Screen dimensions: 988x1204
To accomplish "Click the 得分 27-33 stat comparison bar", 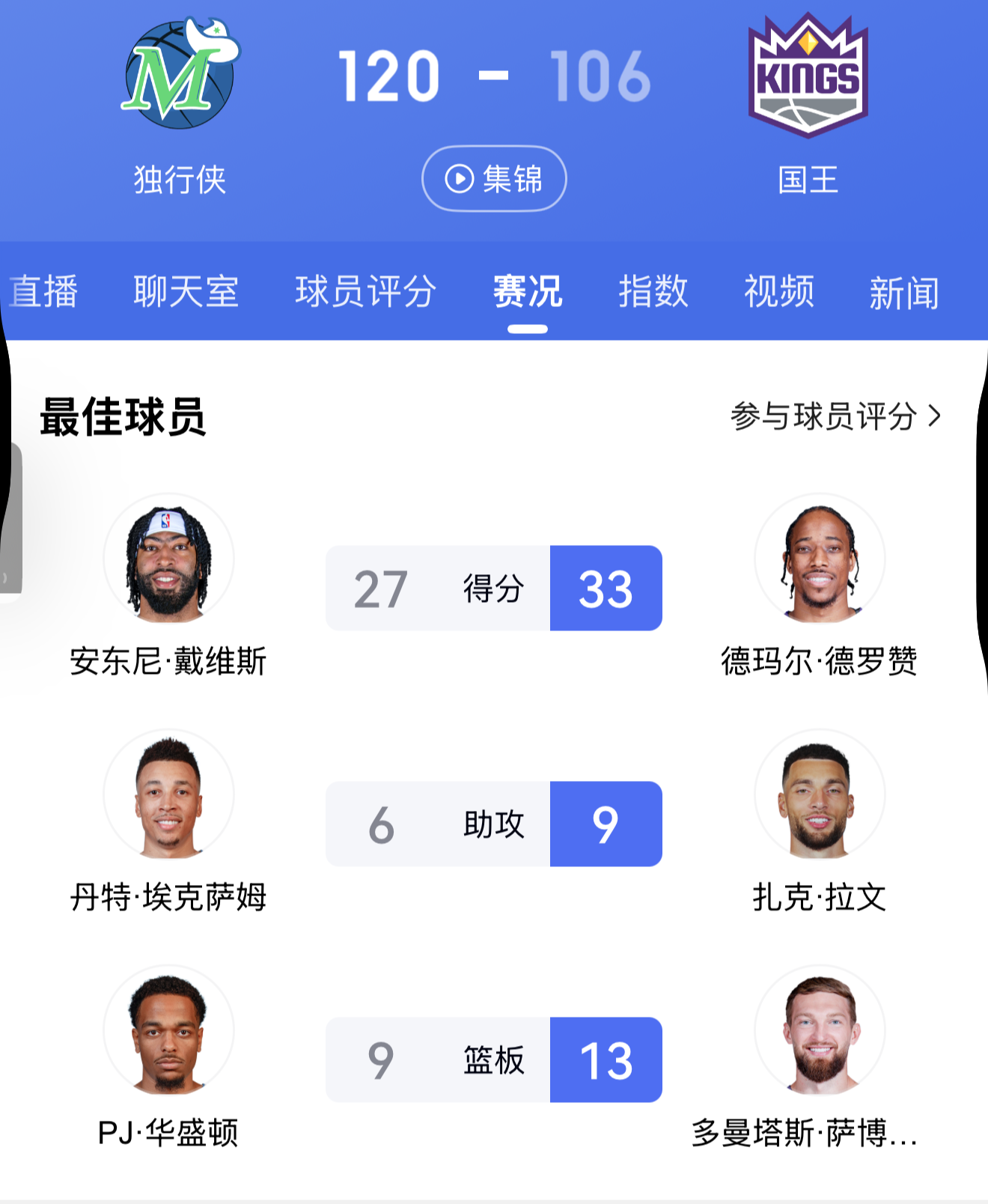I will point(494,589).
